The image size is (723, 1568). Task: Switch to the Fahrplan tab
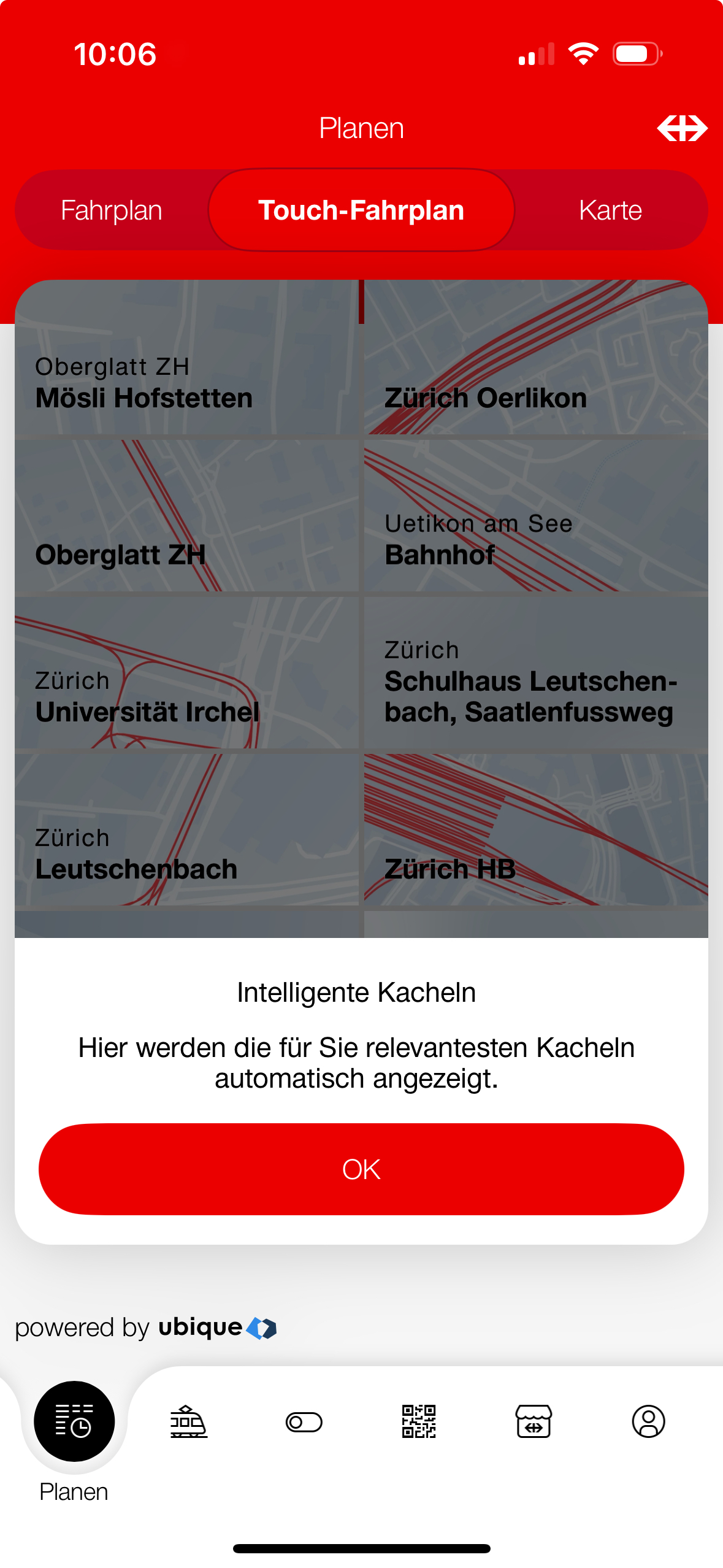[x=112, y=210]
